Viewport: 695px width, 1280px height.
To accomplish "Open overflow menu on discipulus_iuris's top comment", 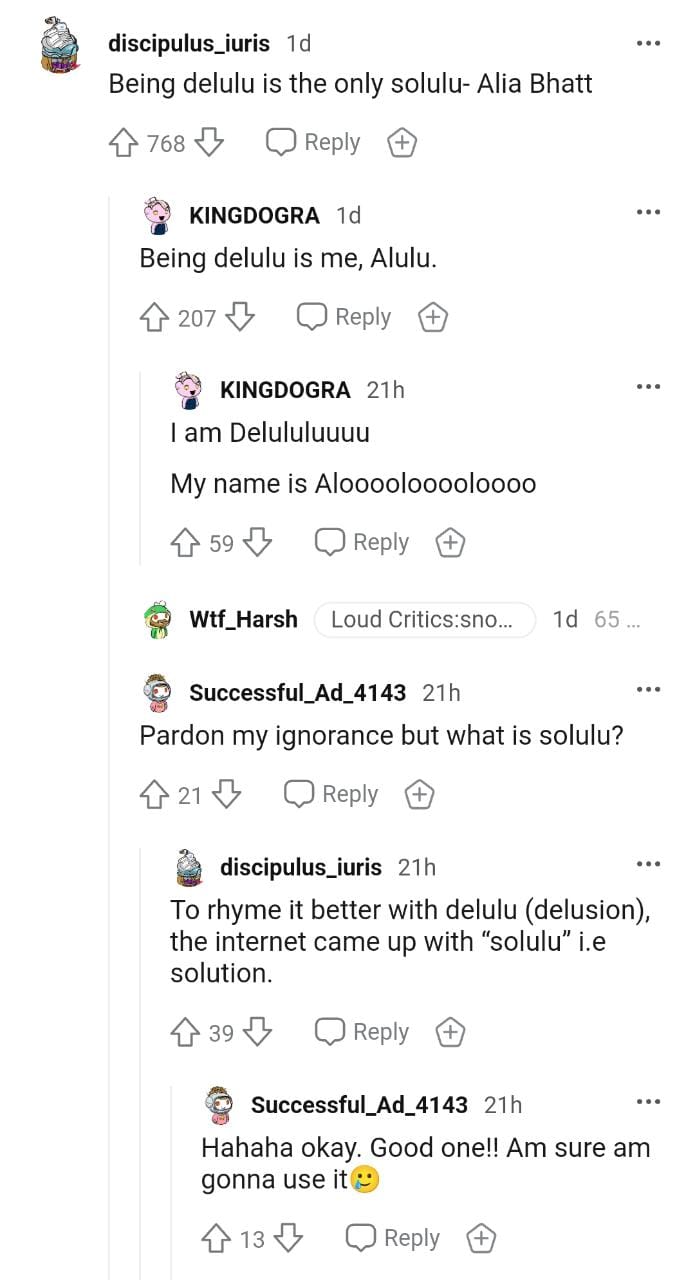I will 648,43.
